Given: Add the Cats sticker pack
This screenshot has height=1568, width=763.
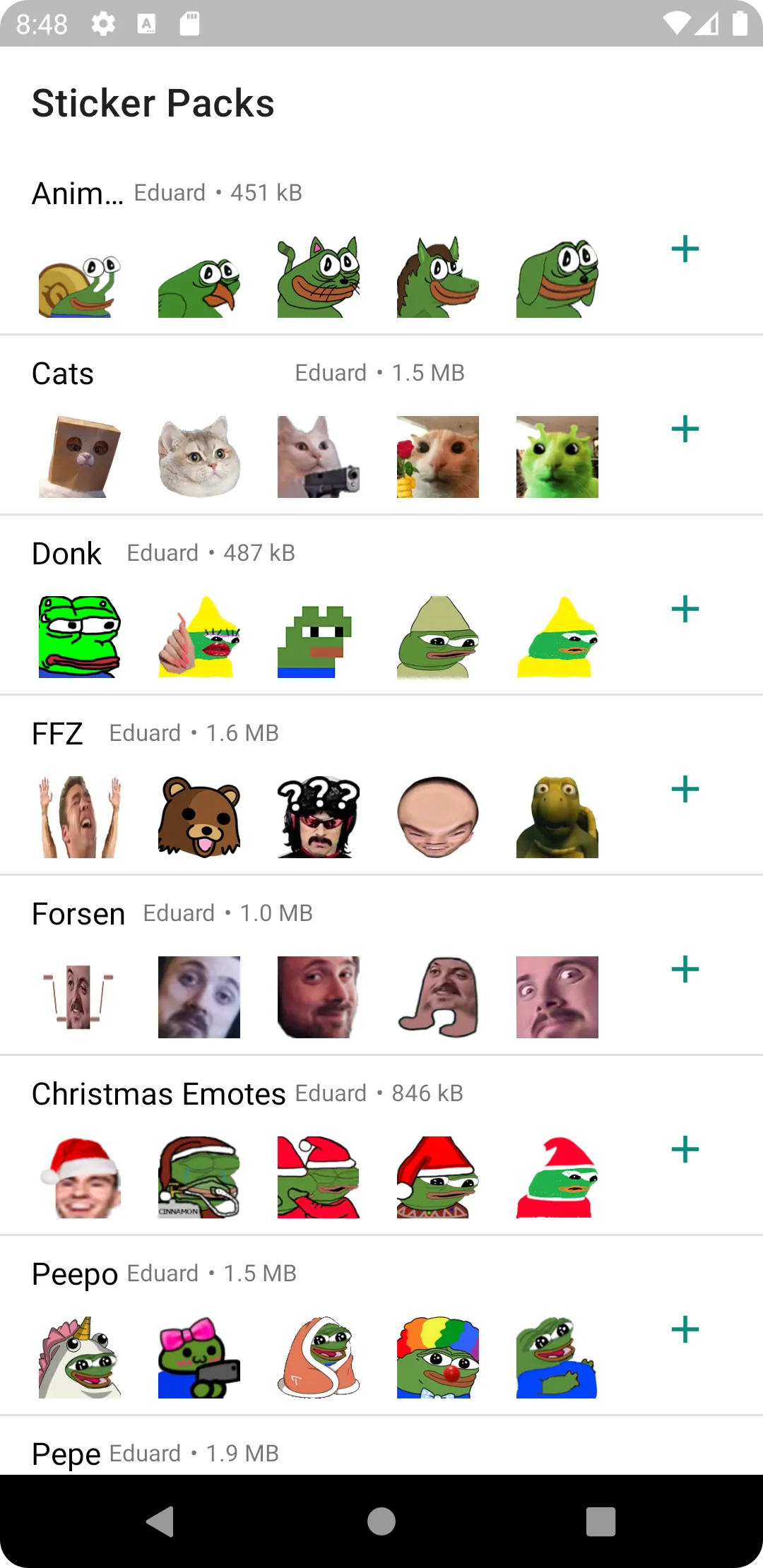Looking at the screenshot, I should 685,429.
